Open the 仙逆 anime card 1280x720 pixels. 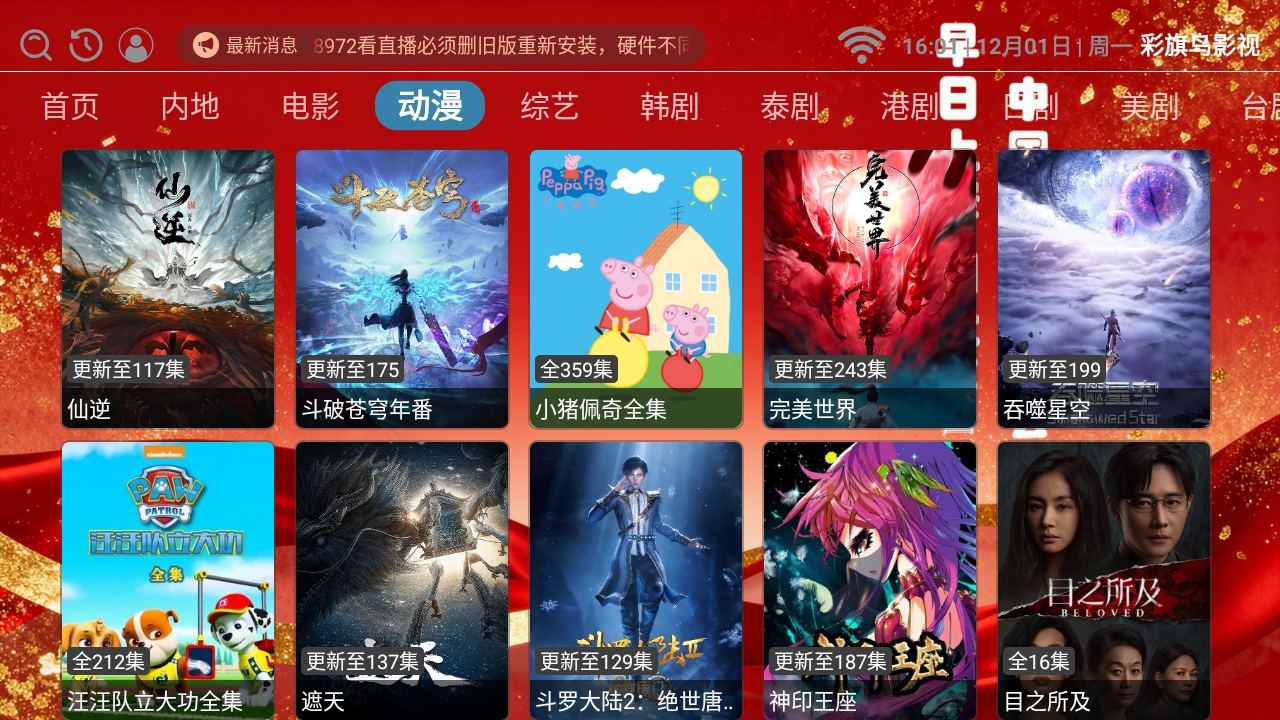pyautogui.click(x=168, y=288)
